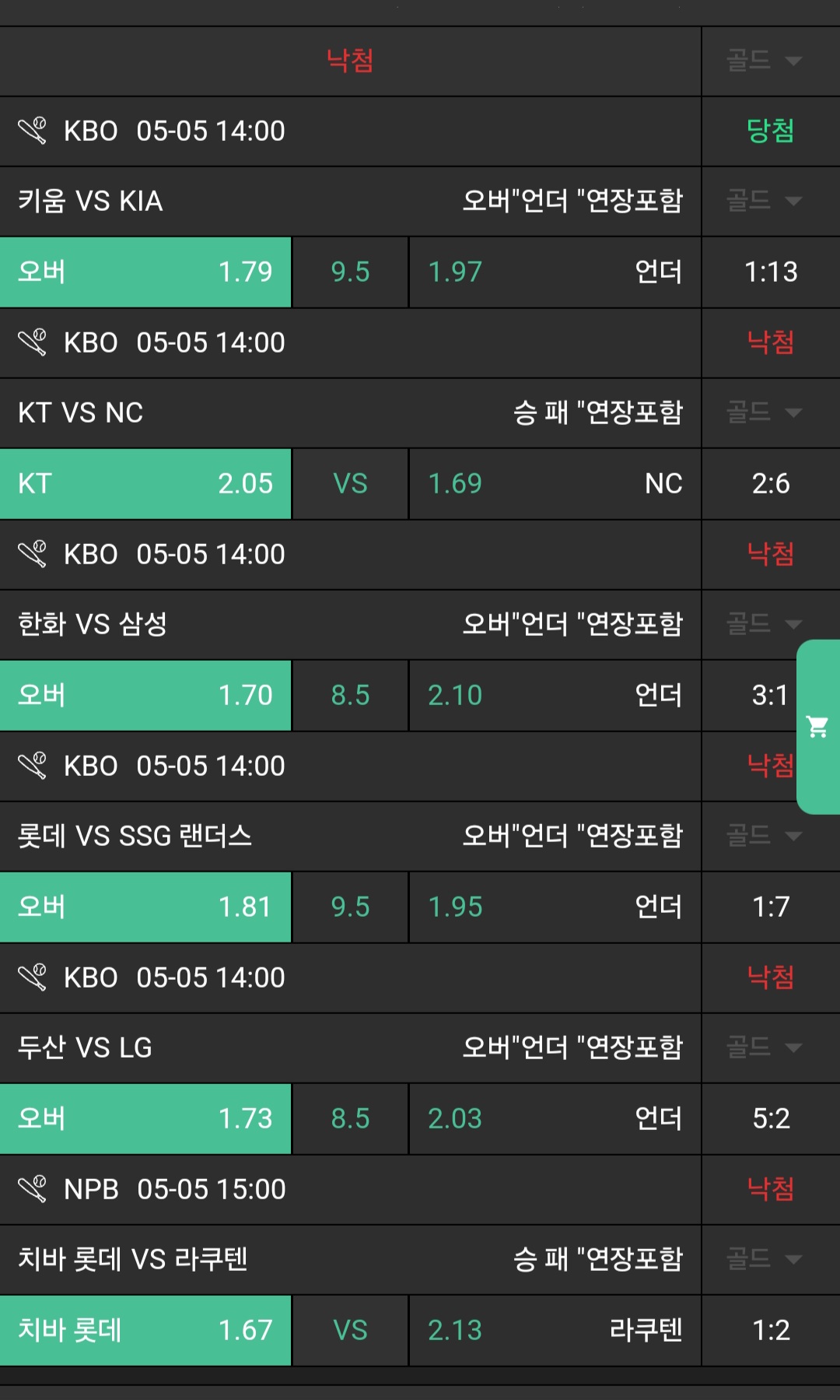Open the green shopping cart button
Screen dimensions: 840x1400
(817, 727)
